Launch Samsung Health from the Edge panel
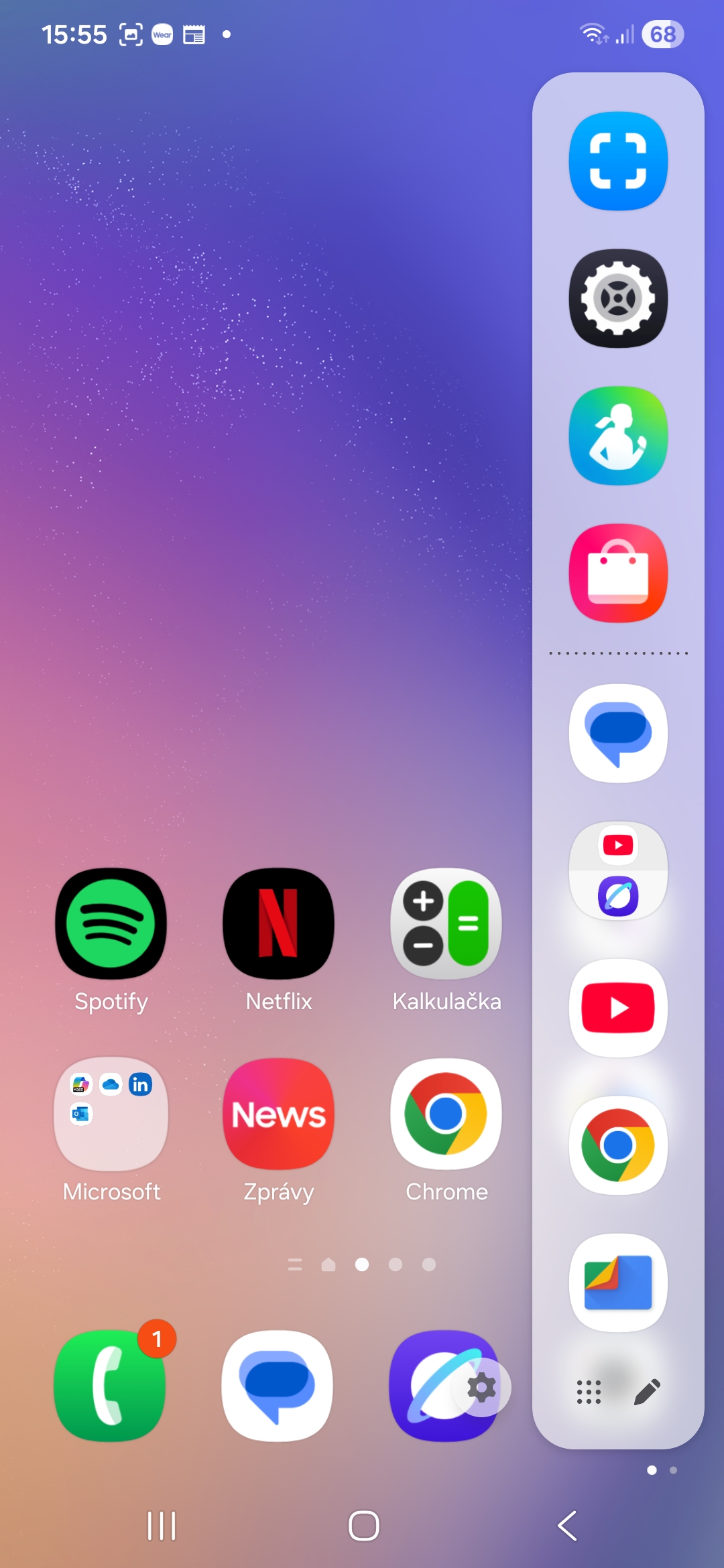The image size is (724, 1568). click(x=617, y=436)
